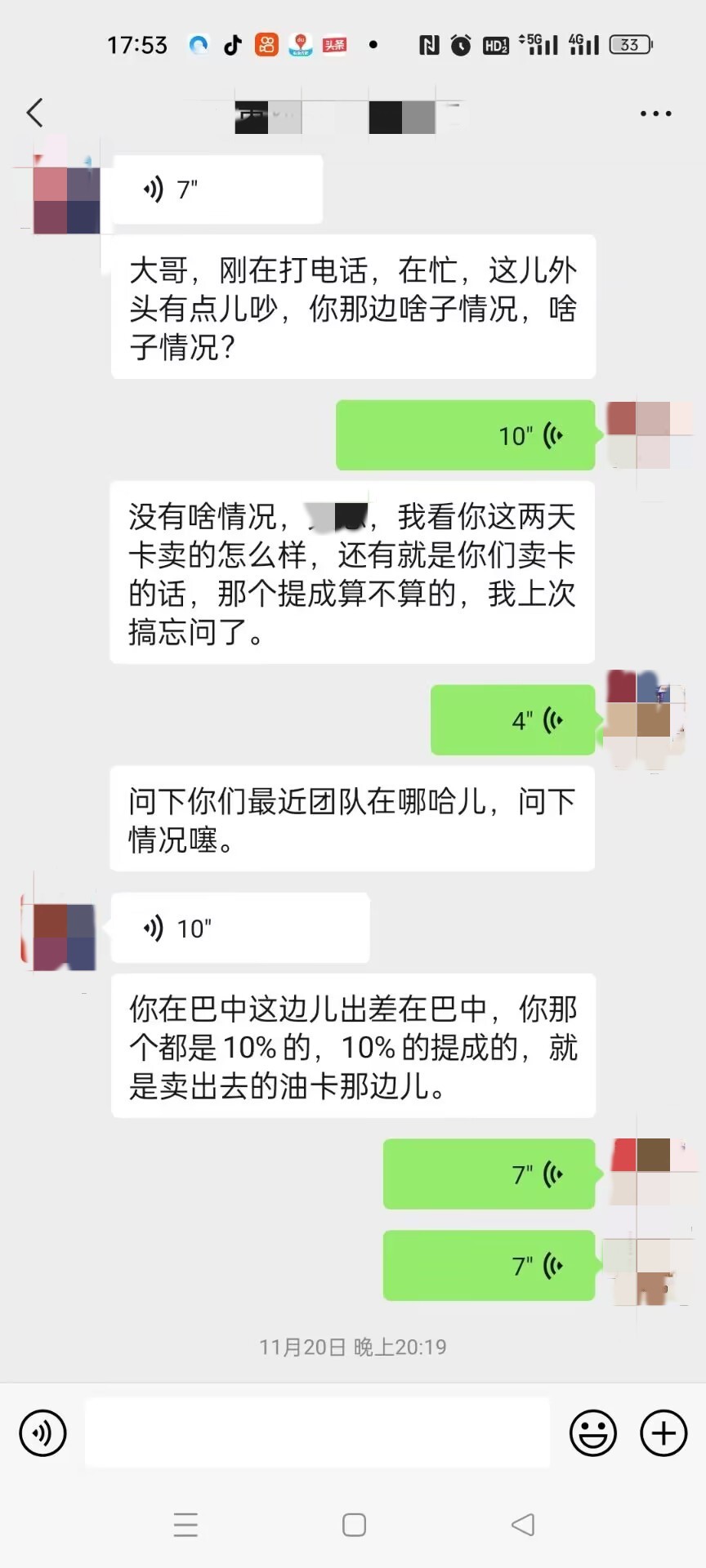
Task: Play the first received 7-second voice message
Action: tap(217, 189)
